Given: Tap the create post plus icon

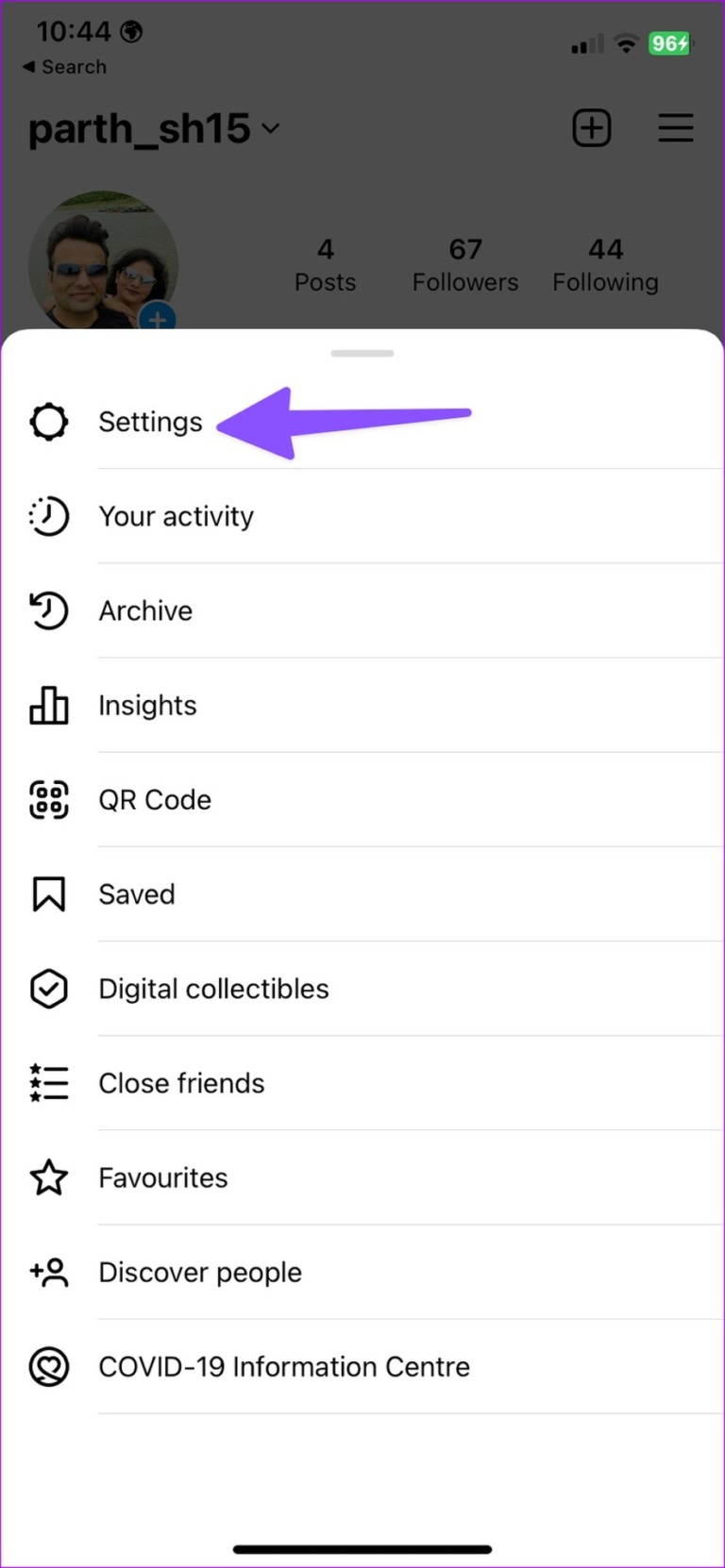Looking at the screenshot, I should click(592, 127).
